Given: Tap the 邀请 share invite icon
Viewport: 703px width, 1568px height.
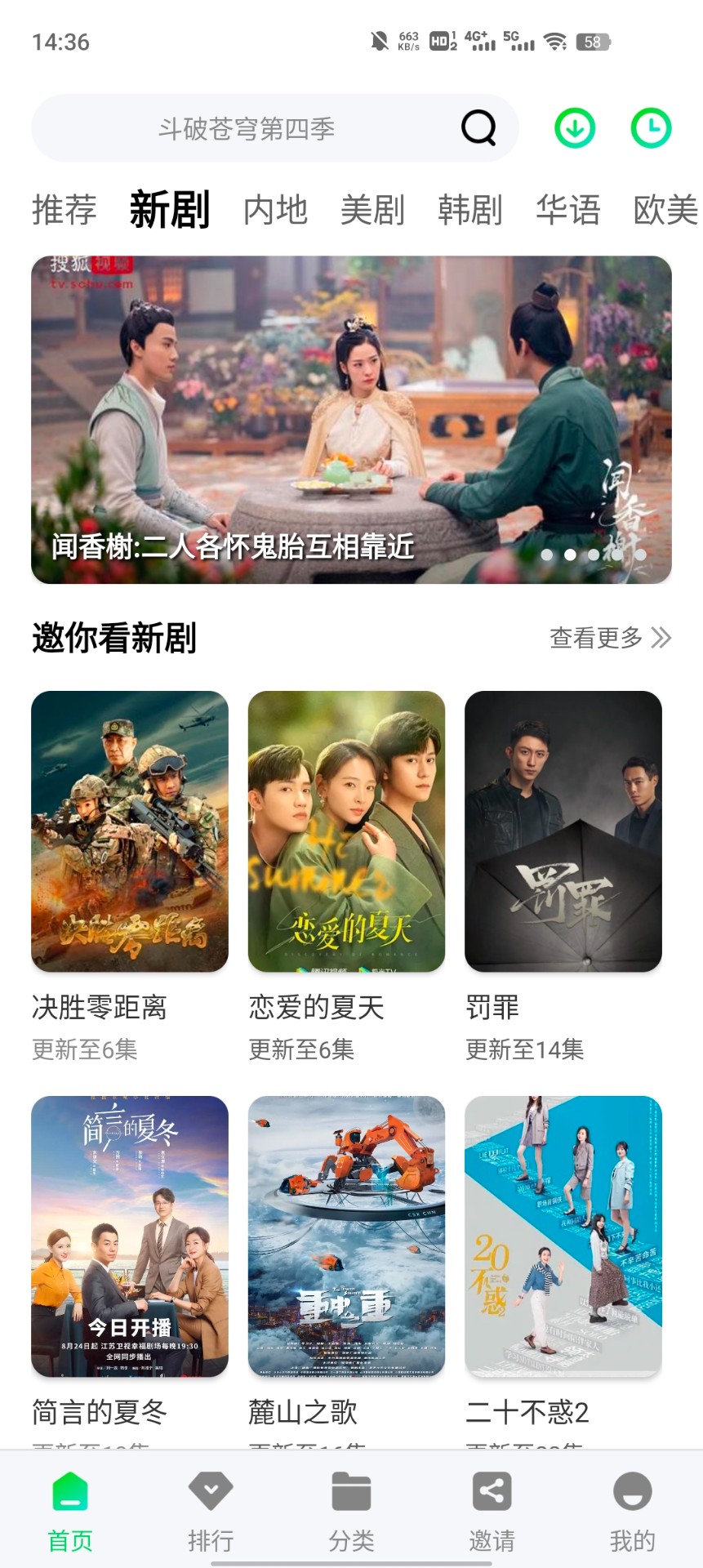Looking at the screenshot, I should pyautogui.click(x=492, y=1492).
